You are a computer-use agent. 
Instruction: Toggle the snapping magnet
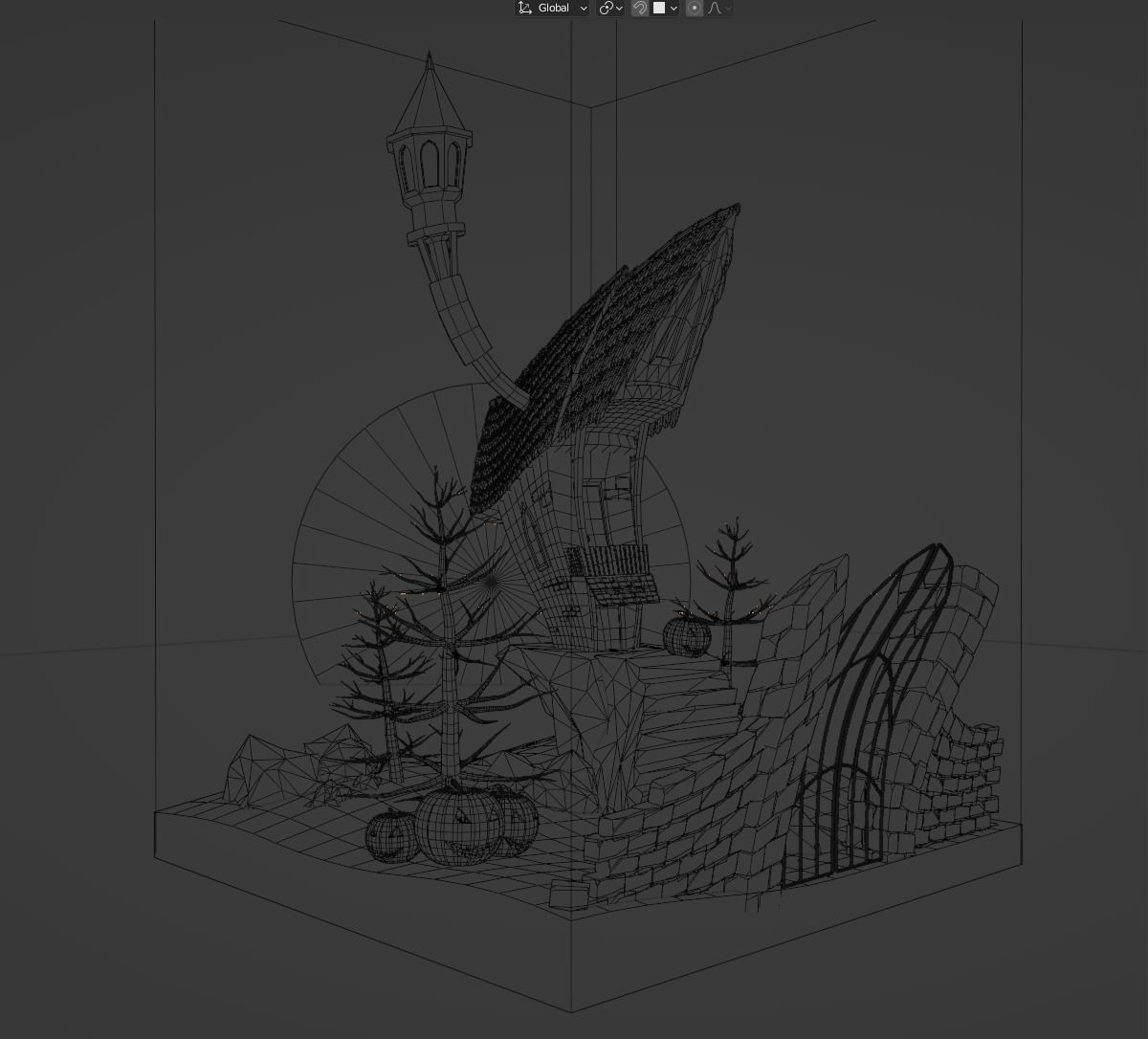tap(640, 8)
